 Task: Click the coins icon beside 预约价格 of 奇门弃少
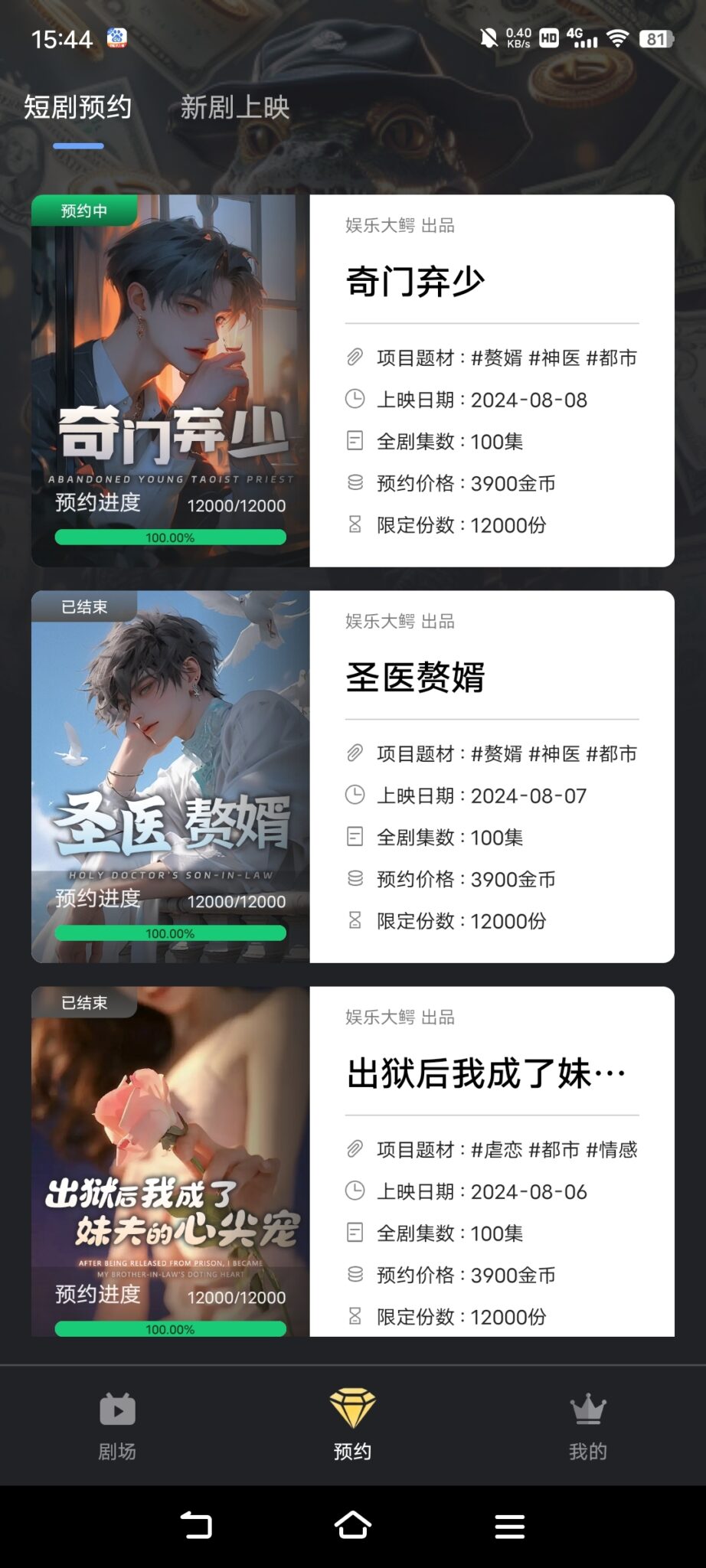point(354,483)
